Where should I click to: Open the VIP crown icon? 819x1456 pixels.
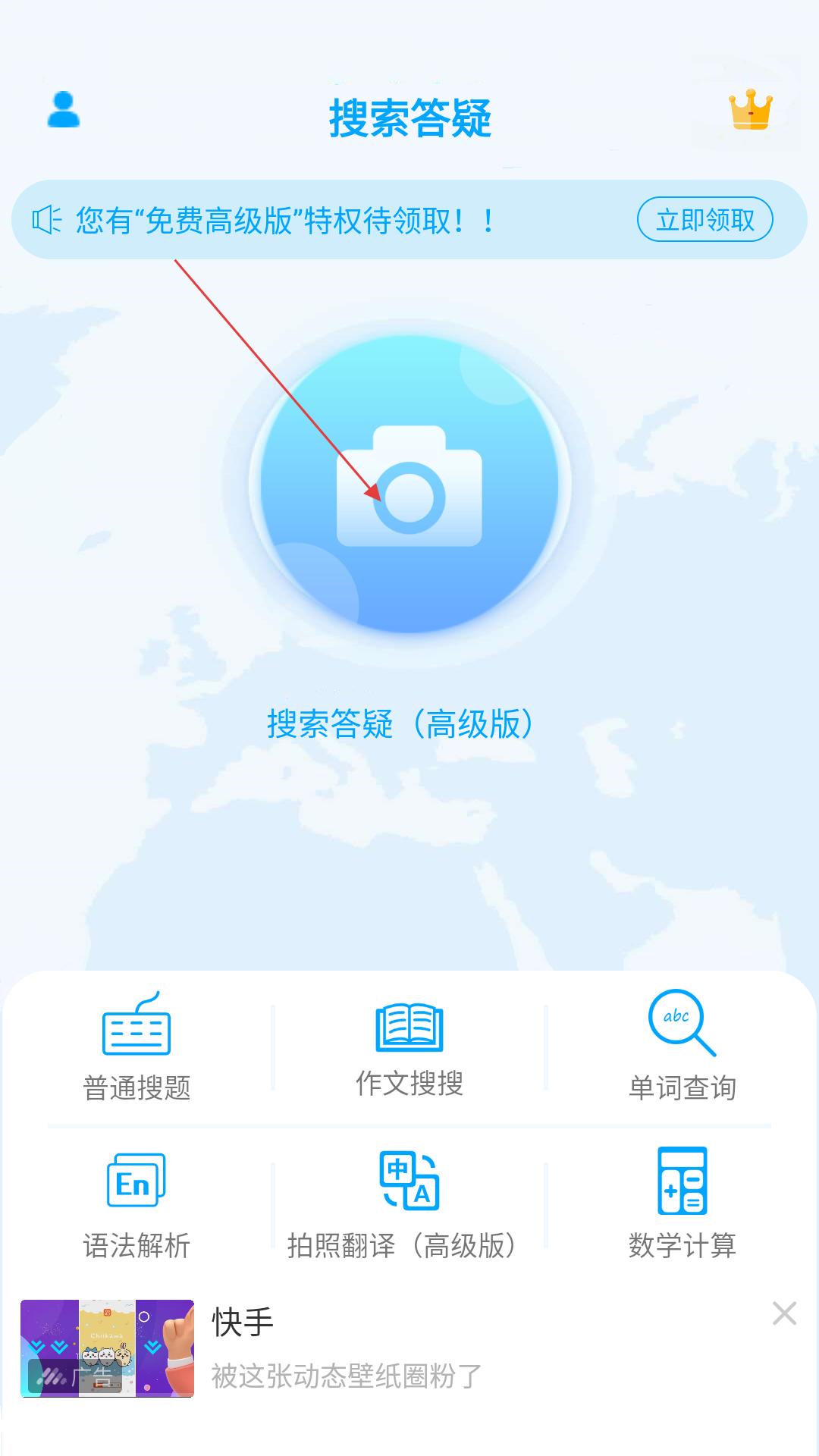coord(750,111)
